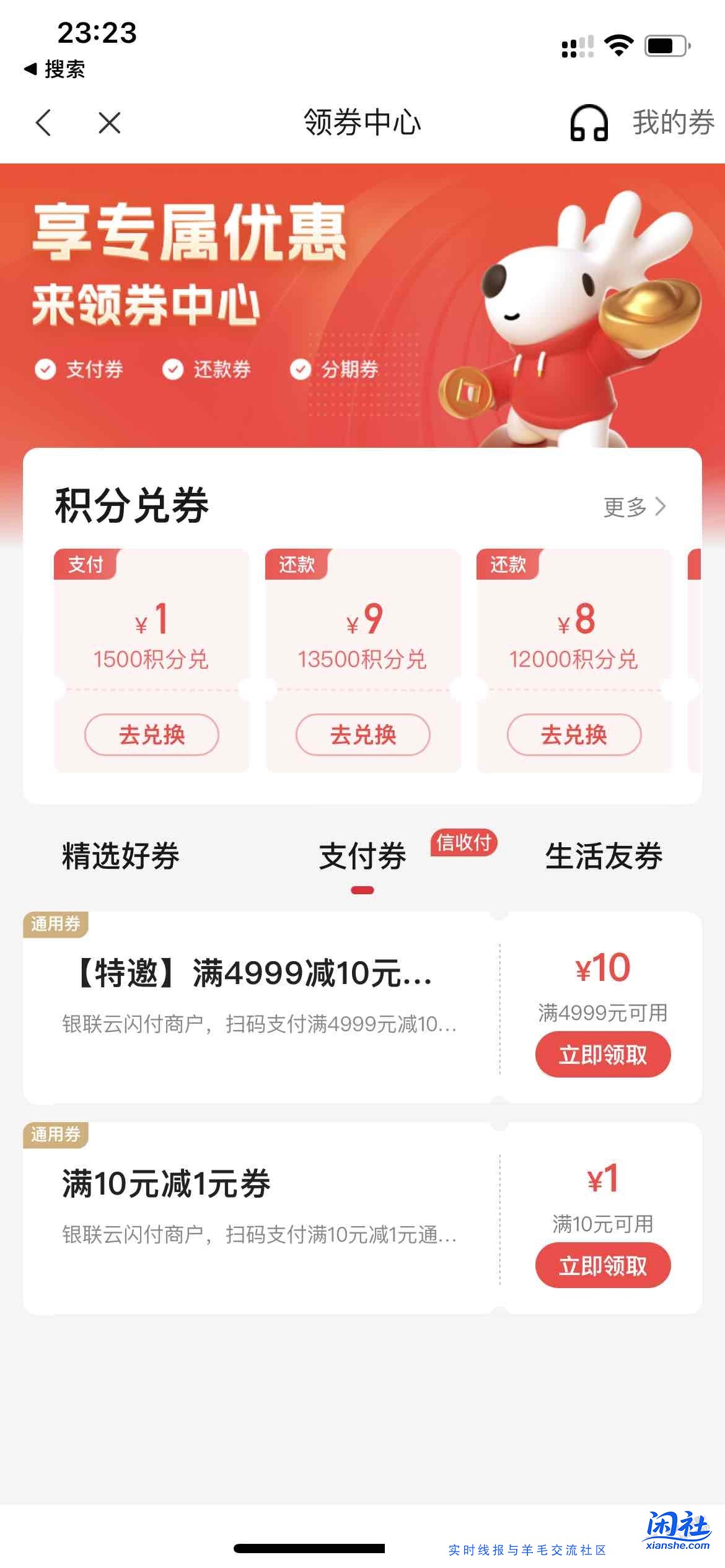Tap 去兑换 under the ¥9 repayment coupon
Image resolution: width=725 pixels, height=1568 pixels.
(x=361, y=735)
